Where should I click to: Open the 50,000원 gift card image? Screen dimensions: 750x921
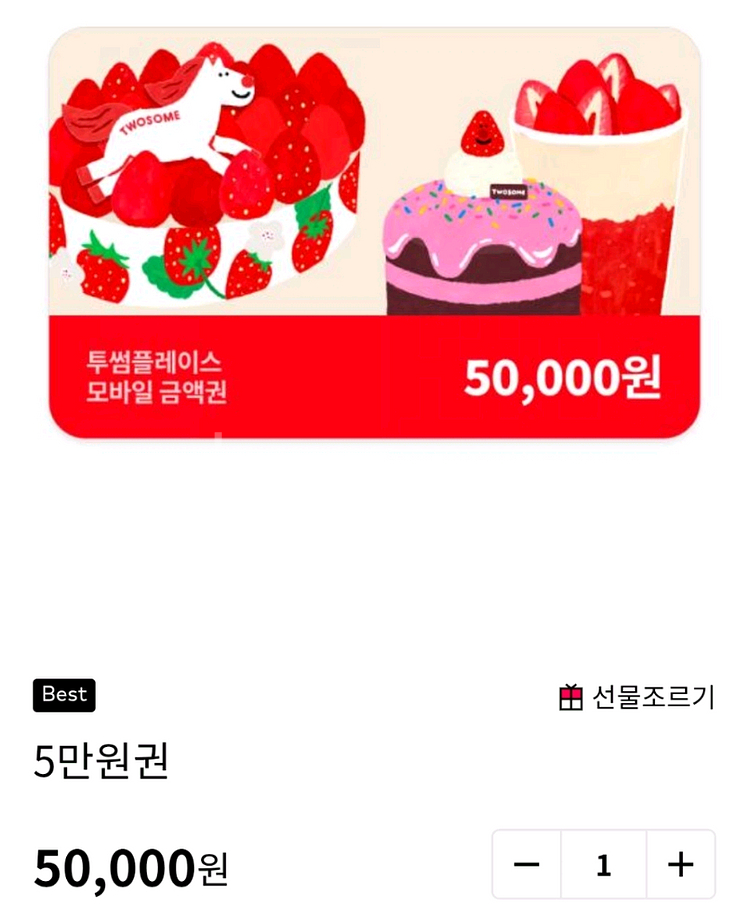[x=374, y=233]
